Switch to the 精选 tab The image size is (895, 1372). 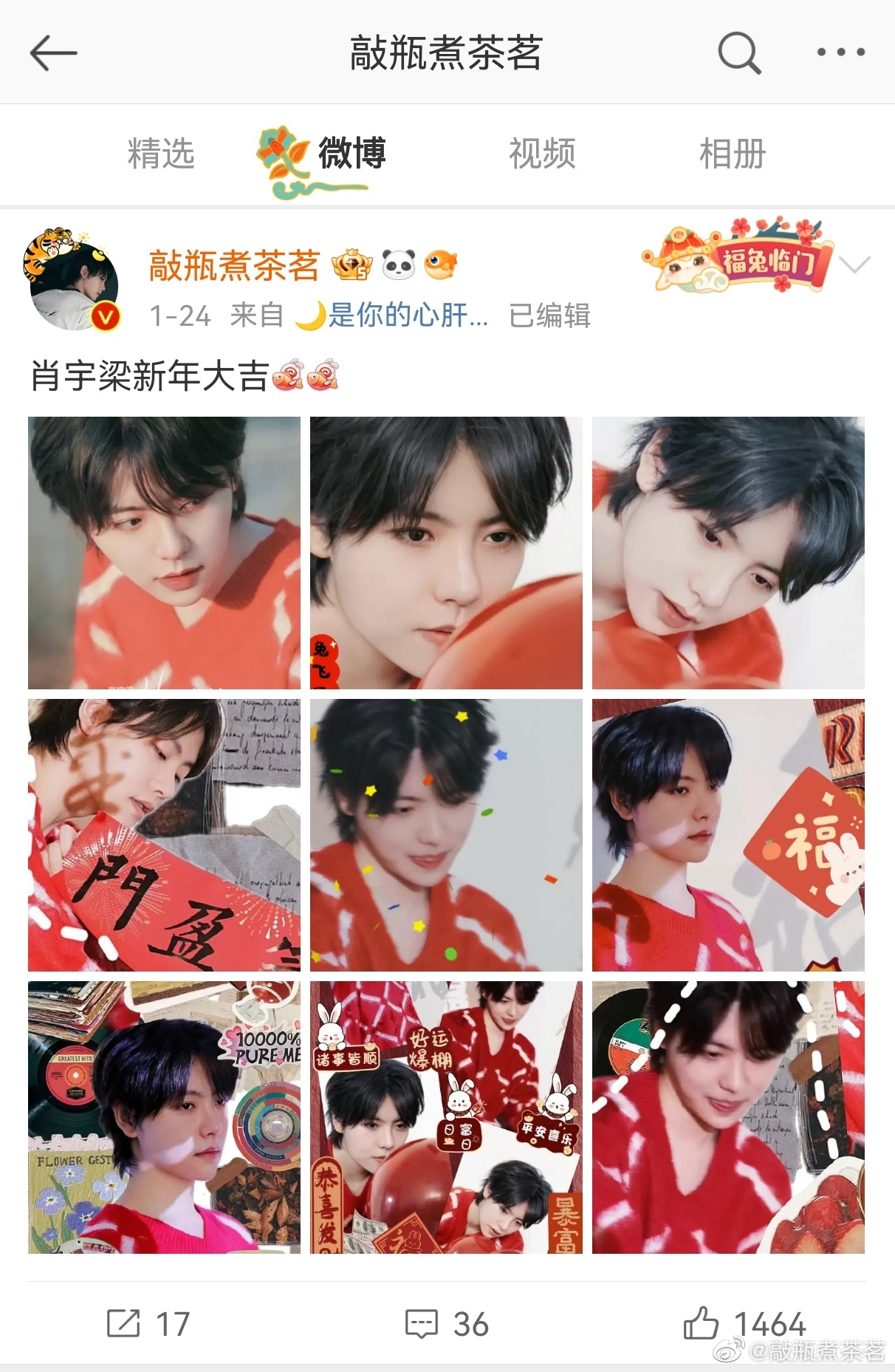(x=161, y=154)
